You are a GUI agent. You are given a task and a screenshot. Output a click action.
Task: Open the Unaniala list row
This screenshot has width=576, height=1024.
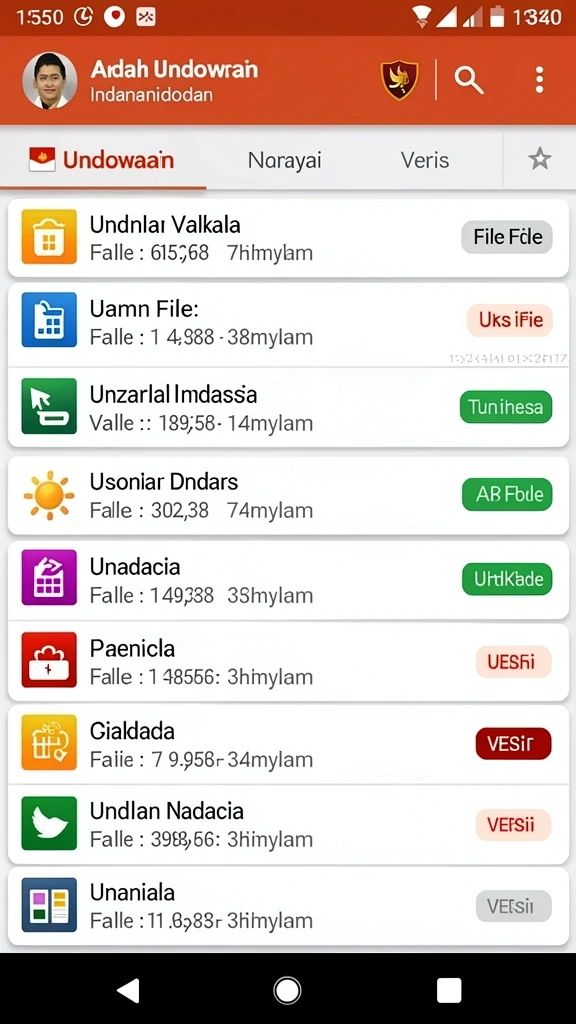[x=288, y=906]
